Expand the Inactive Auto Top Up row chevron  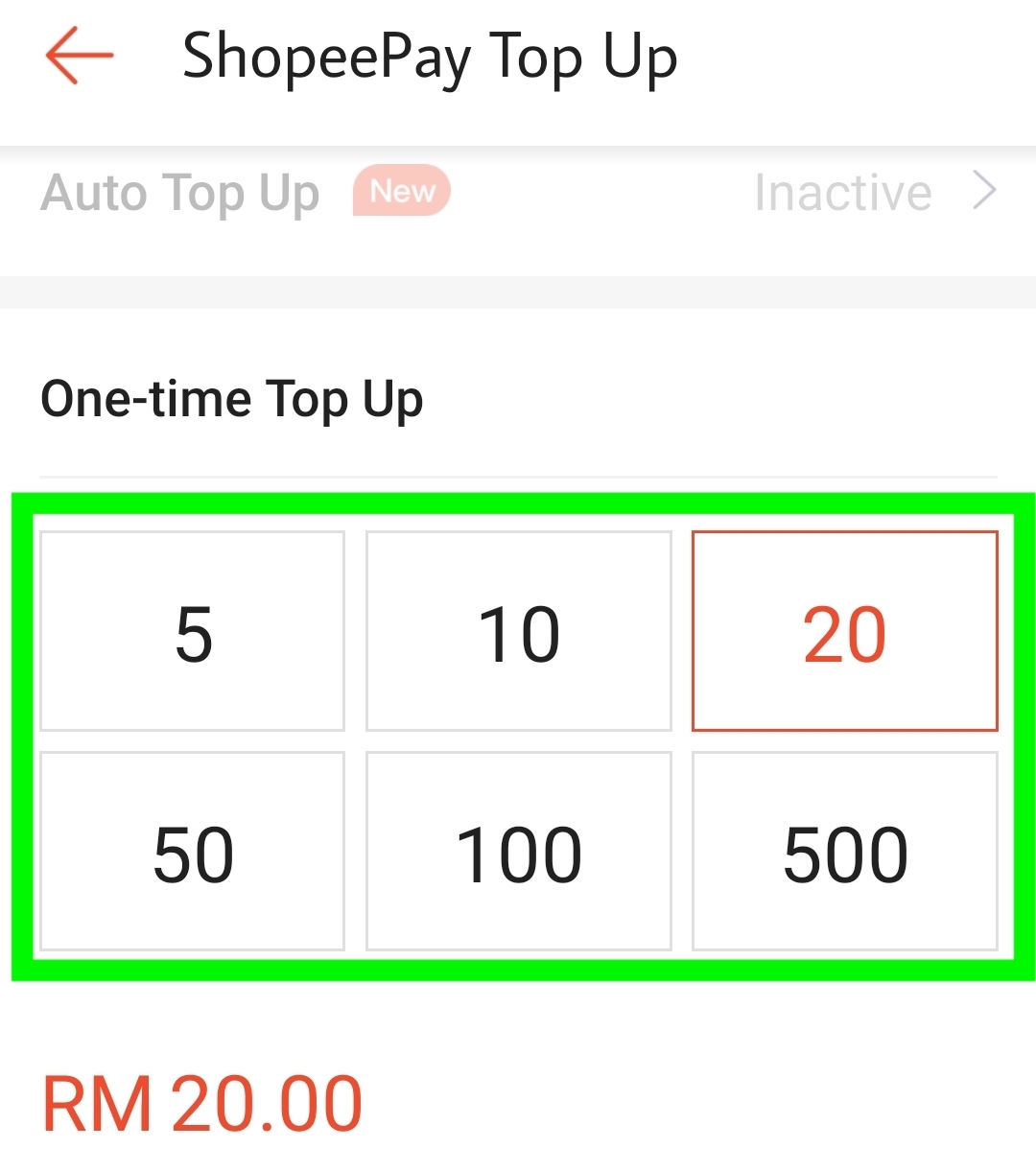(x=985, y=192)
